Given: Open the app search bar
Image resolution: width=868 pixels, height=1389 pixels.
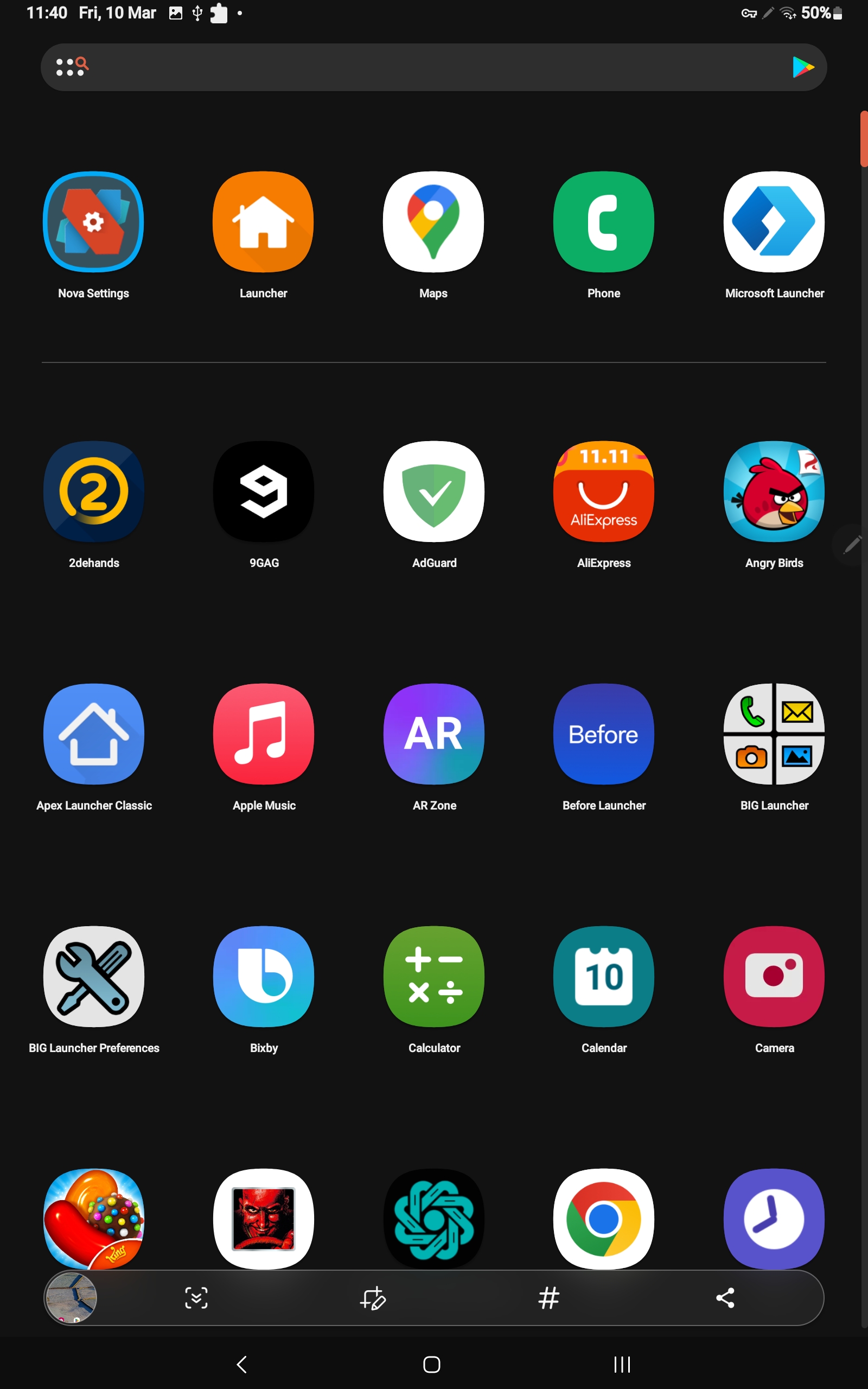Looking at the screenshot, I should click(402, 67).
